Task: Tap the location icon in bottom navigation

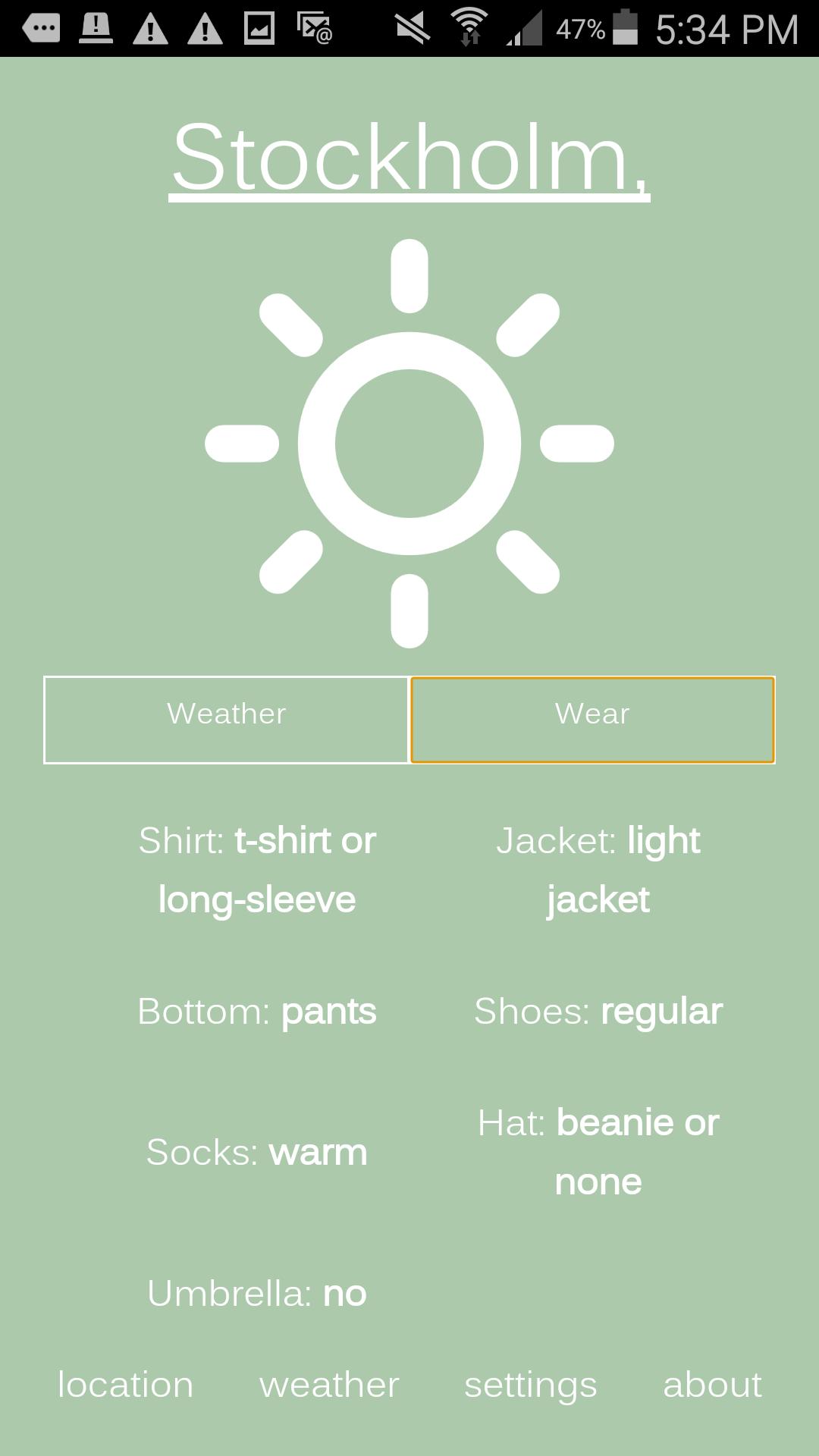Action: coord(124,1385)
